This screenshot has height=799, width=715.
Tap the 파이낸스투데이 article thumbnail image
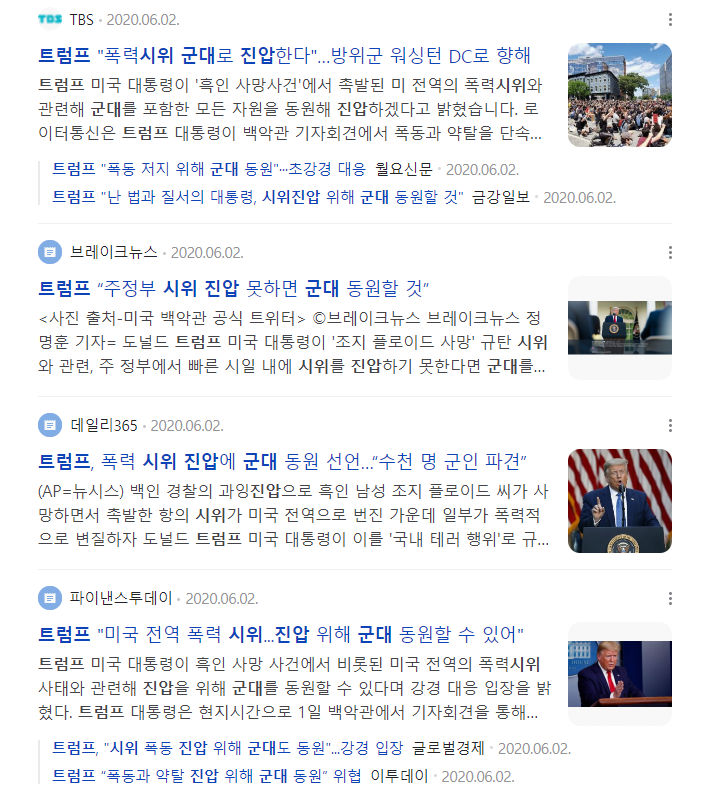click(620, 674)
